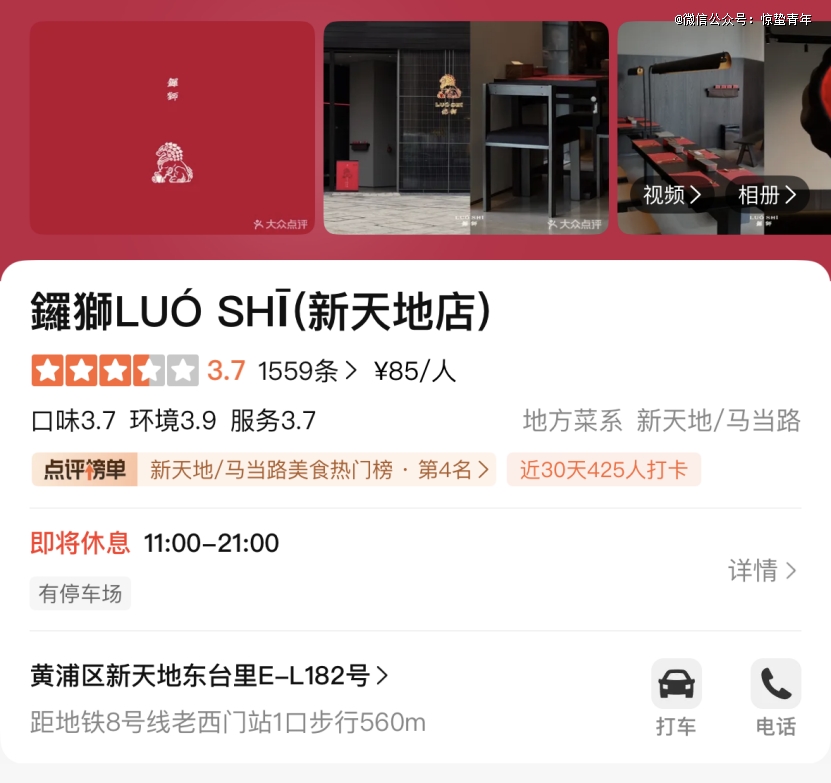Tap 近30天425人打卡 check-in chip
The width and height of the screenshot is (831, 783).
click(603, 470)
